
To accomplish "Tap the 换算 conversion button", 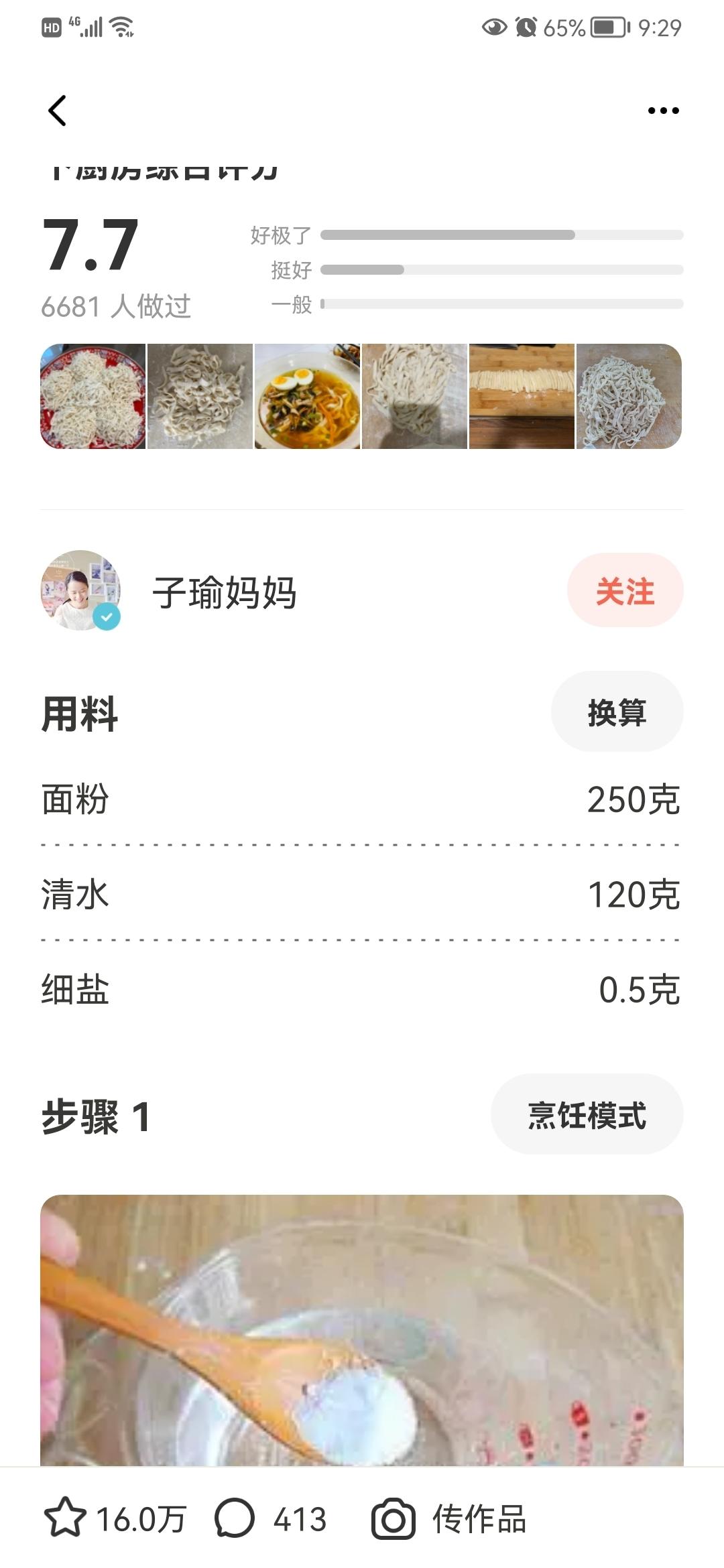I will pos(617,712).
